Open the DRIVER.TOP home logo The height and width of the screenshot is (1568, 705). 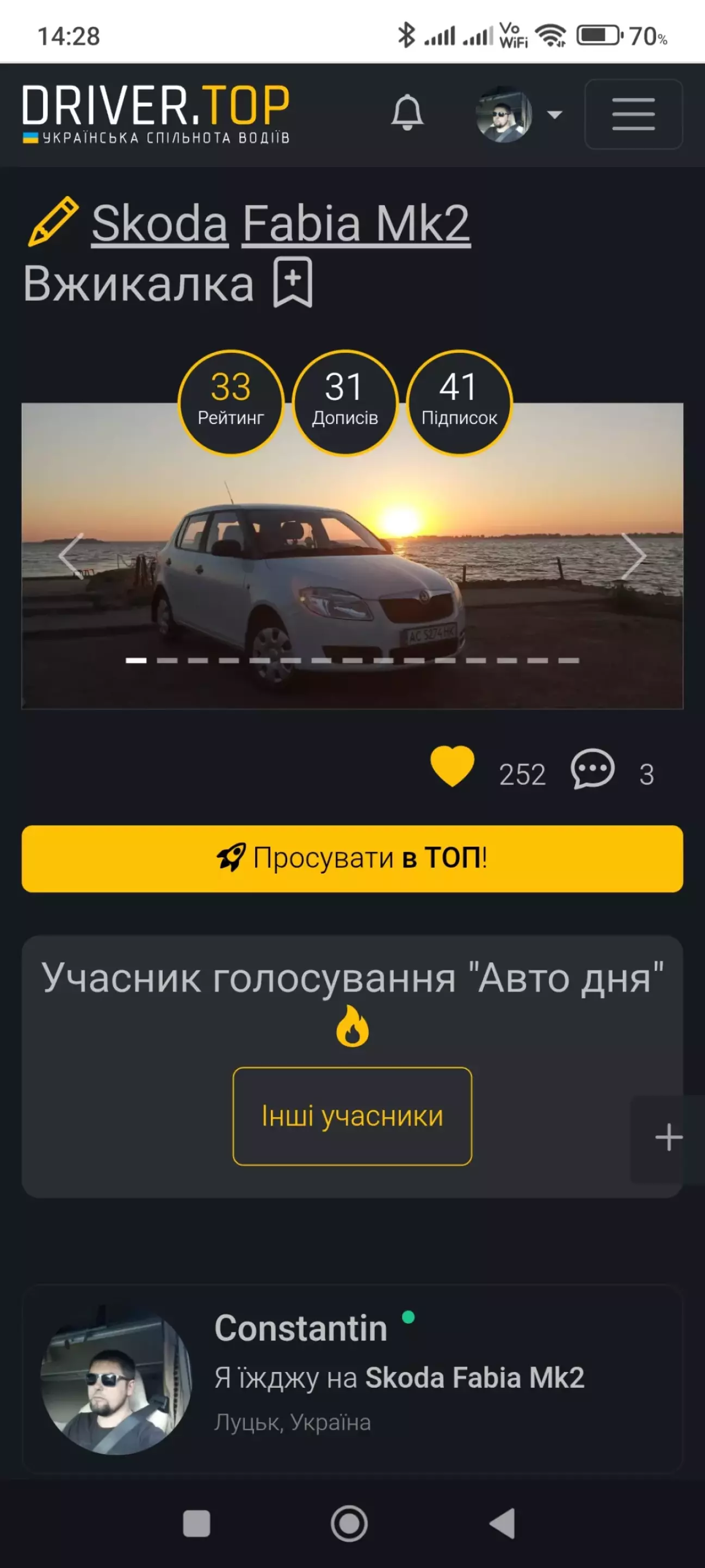156,114
